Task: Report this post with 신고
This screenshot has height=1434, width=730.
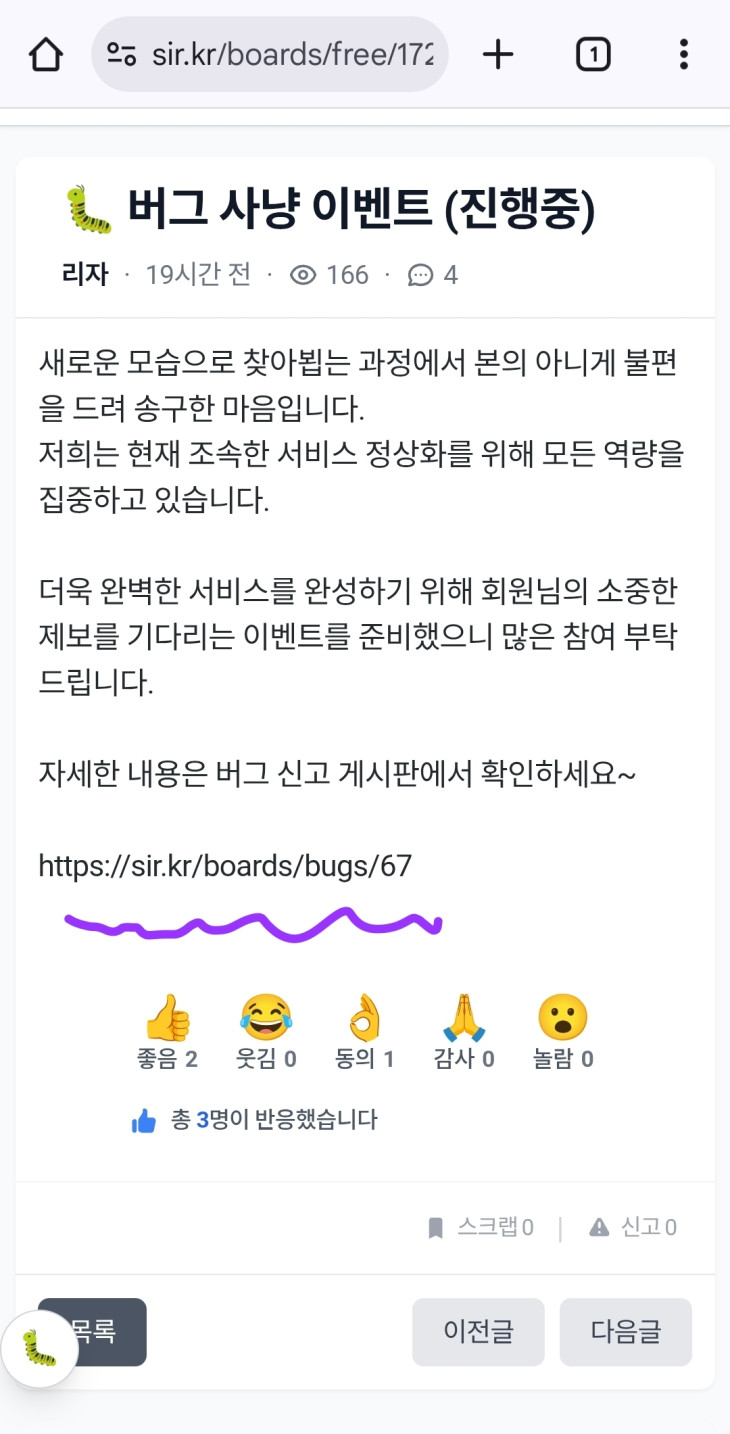Action: [x=633, y=1227]
